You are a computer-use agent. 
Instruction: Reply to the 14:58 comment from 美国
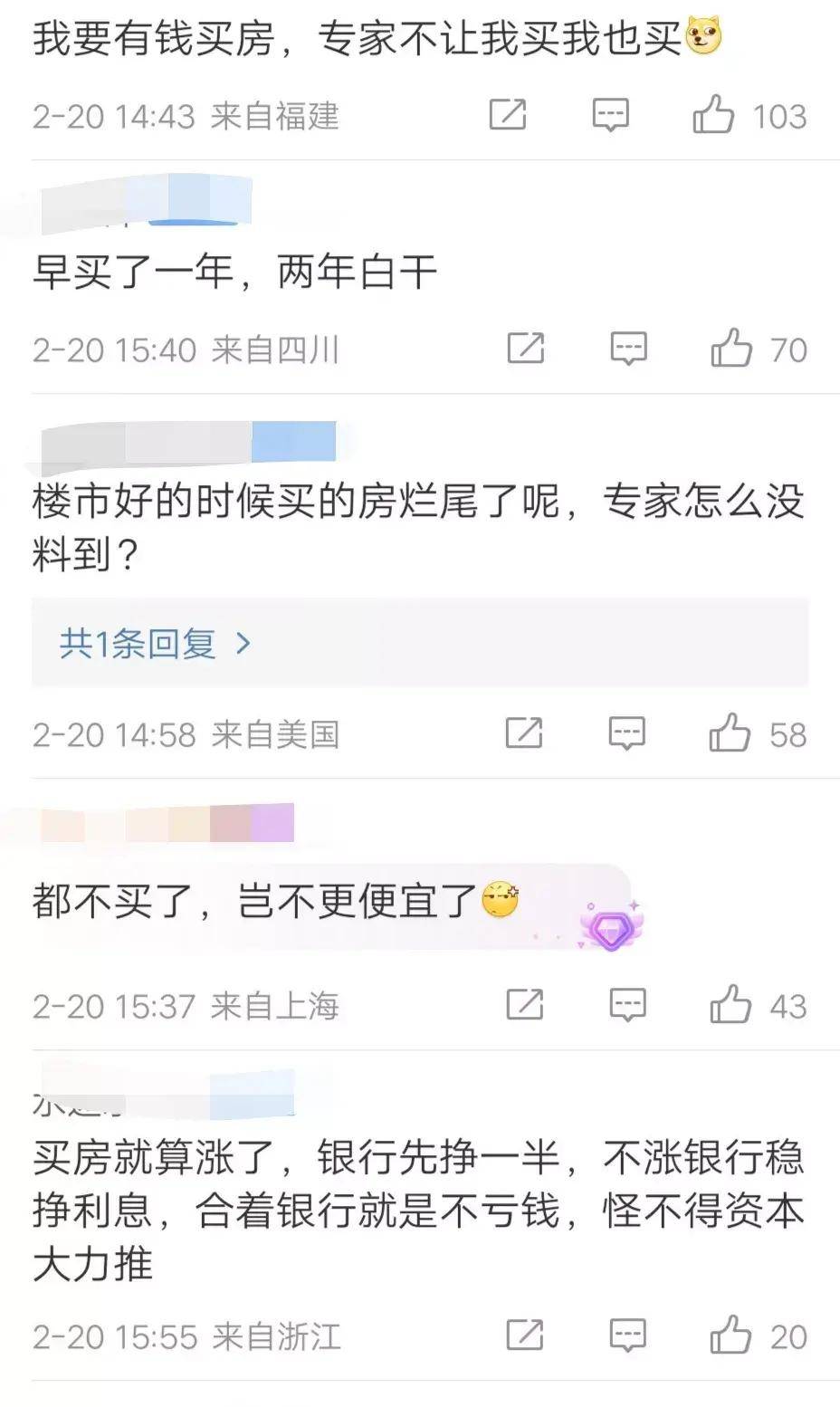(x=626, y=733)
